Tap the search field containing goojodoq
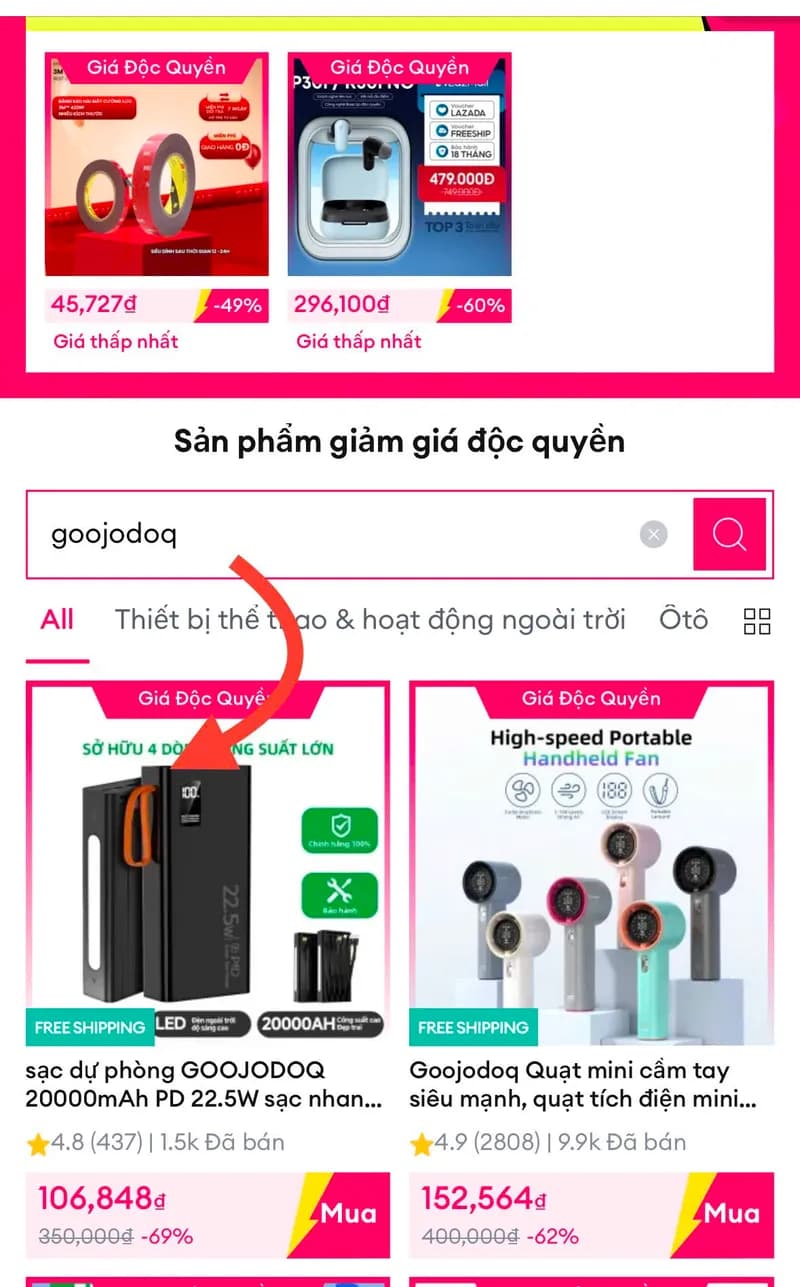Screen dimensions: 800x1287 coord(330,535)
